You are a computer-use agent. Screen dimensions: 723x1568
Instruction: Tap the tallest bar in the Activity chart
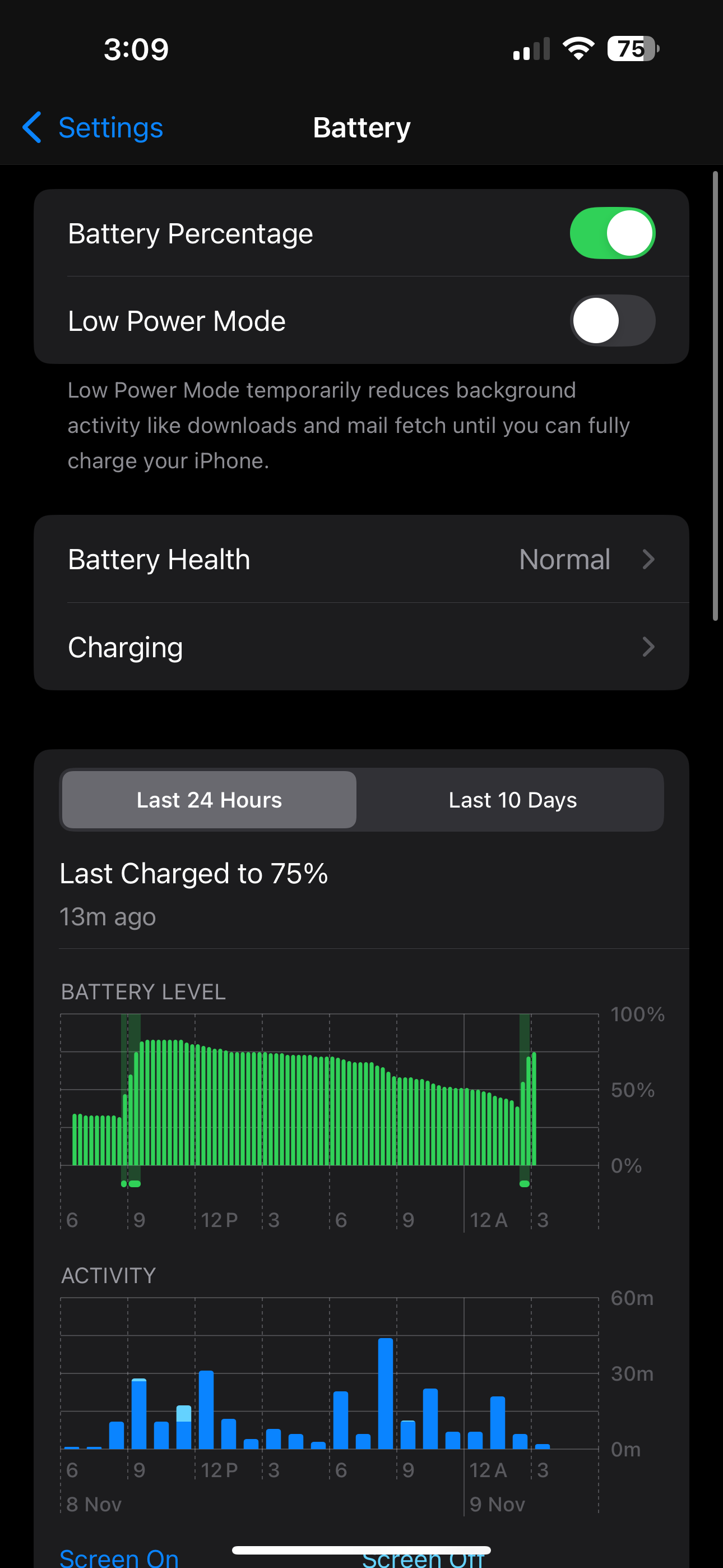tap(385, 1393)
